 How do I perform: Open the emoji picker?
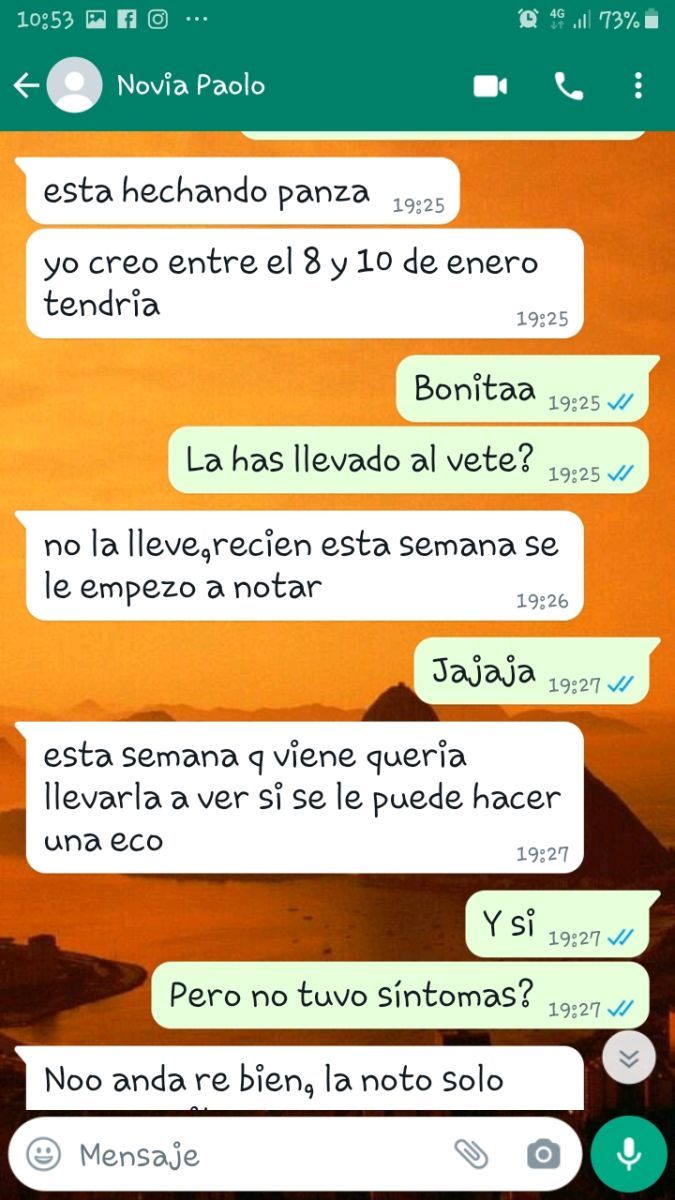pyautogui.click(x=43, y=1156)
